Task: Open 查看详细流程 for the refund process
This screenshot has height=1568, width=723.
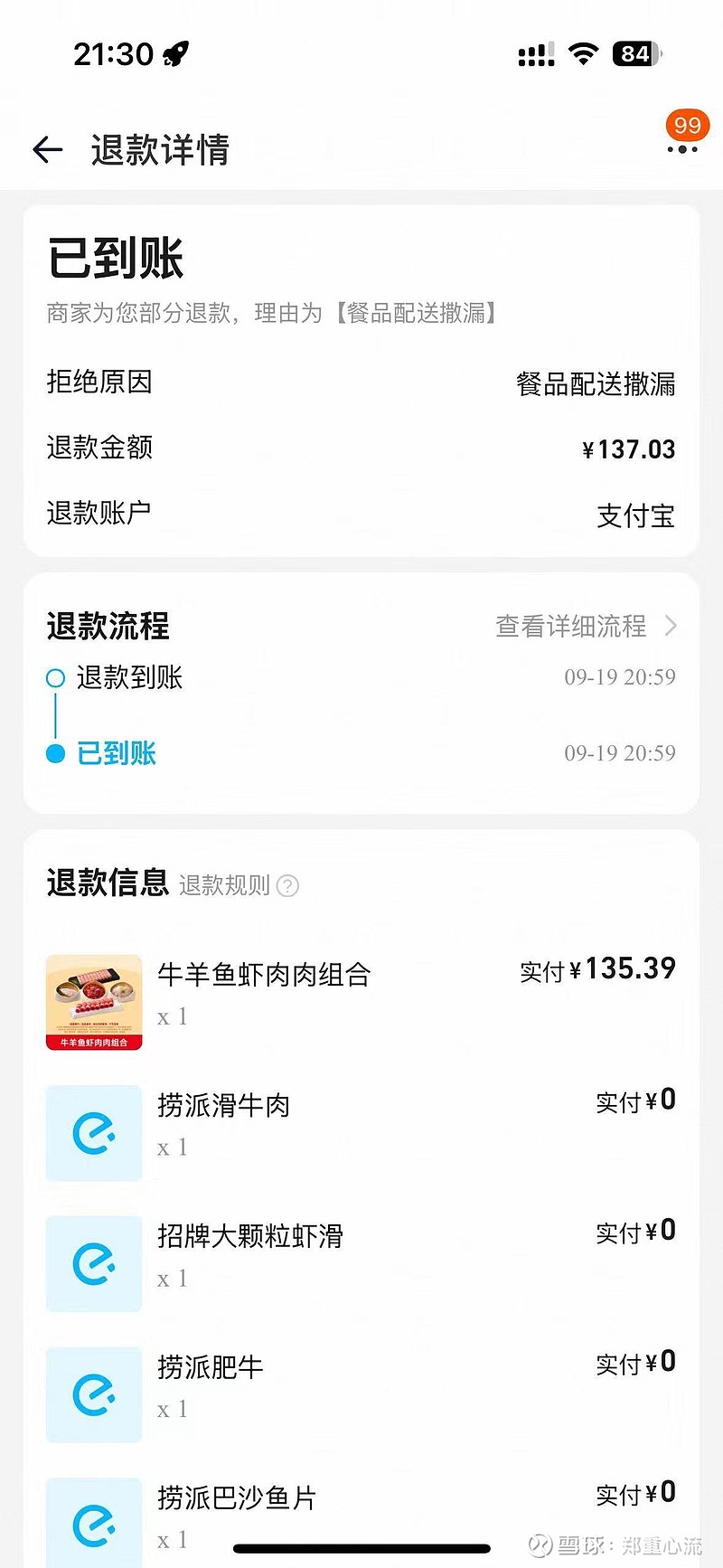Action: (585, 626)
